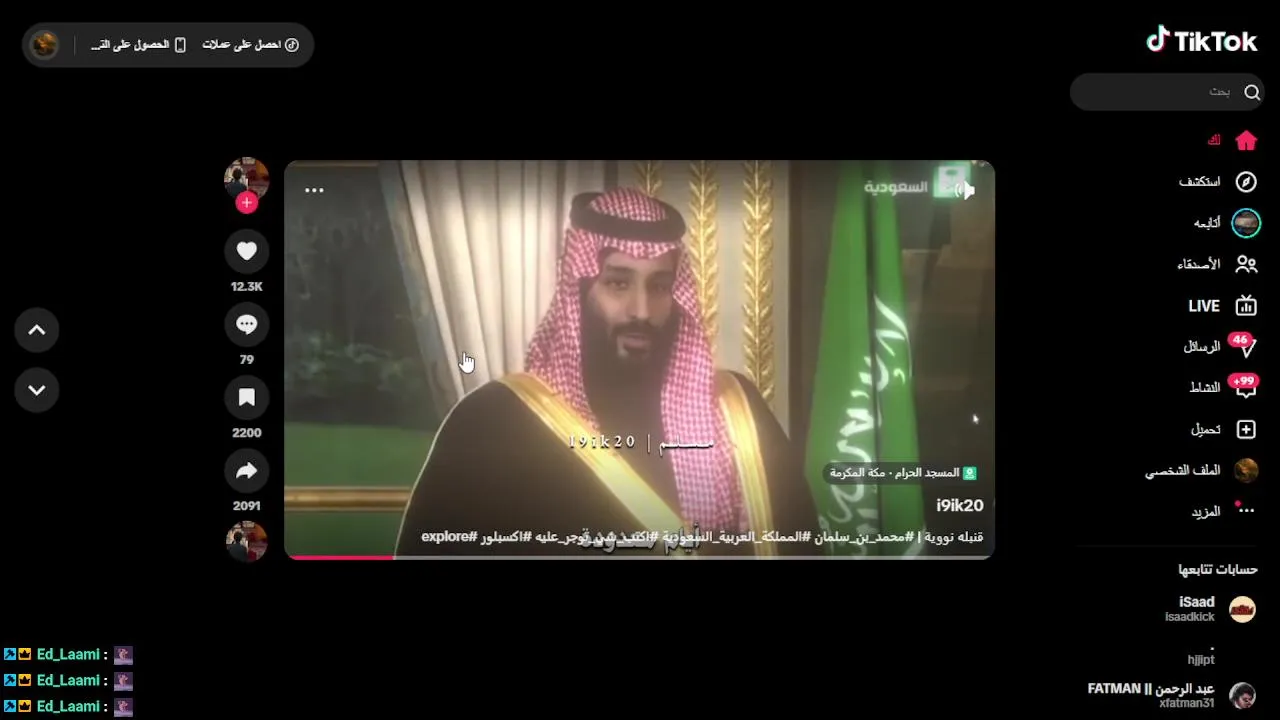The image size is (1280, 720).
Task: Open the i9ik20 creator username link
Action: tap(959, 506)
